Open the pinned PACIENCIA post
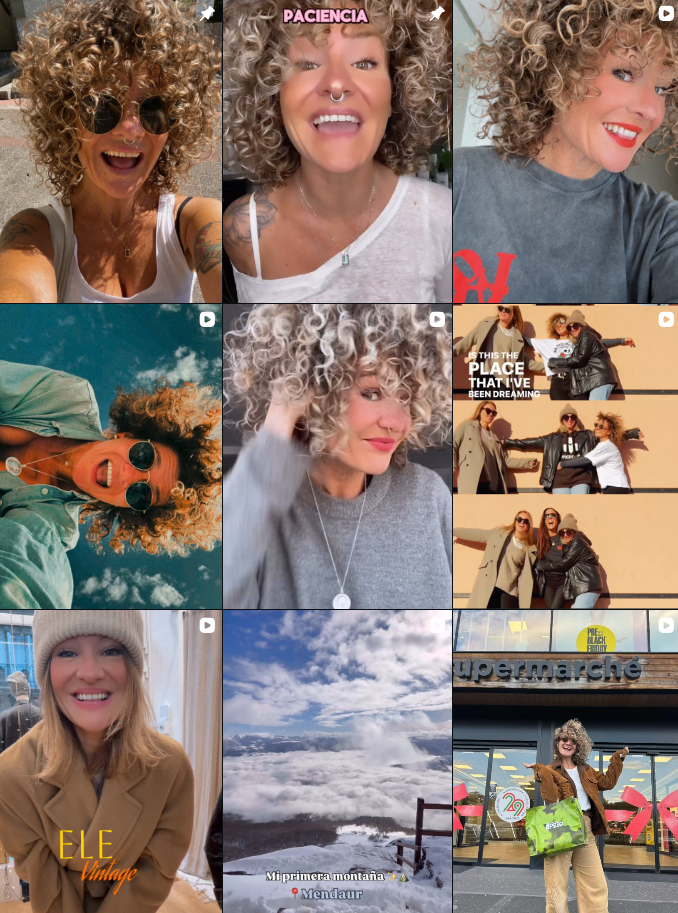The height and width of the screenshot is (913, 678). 337,151
